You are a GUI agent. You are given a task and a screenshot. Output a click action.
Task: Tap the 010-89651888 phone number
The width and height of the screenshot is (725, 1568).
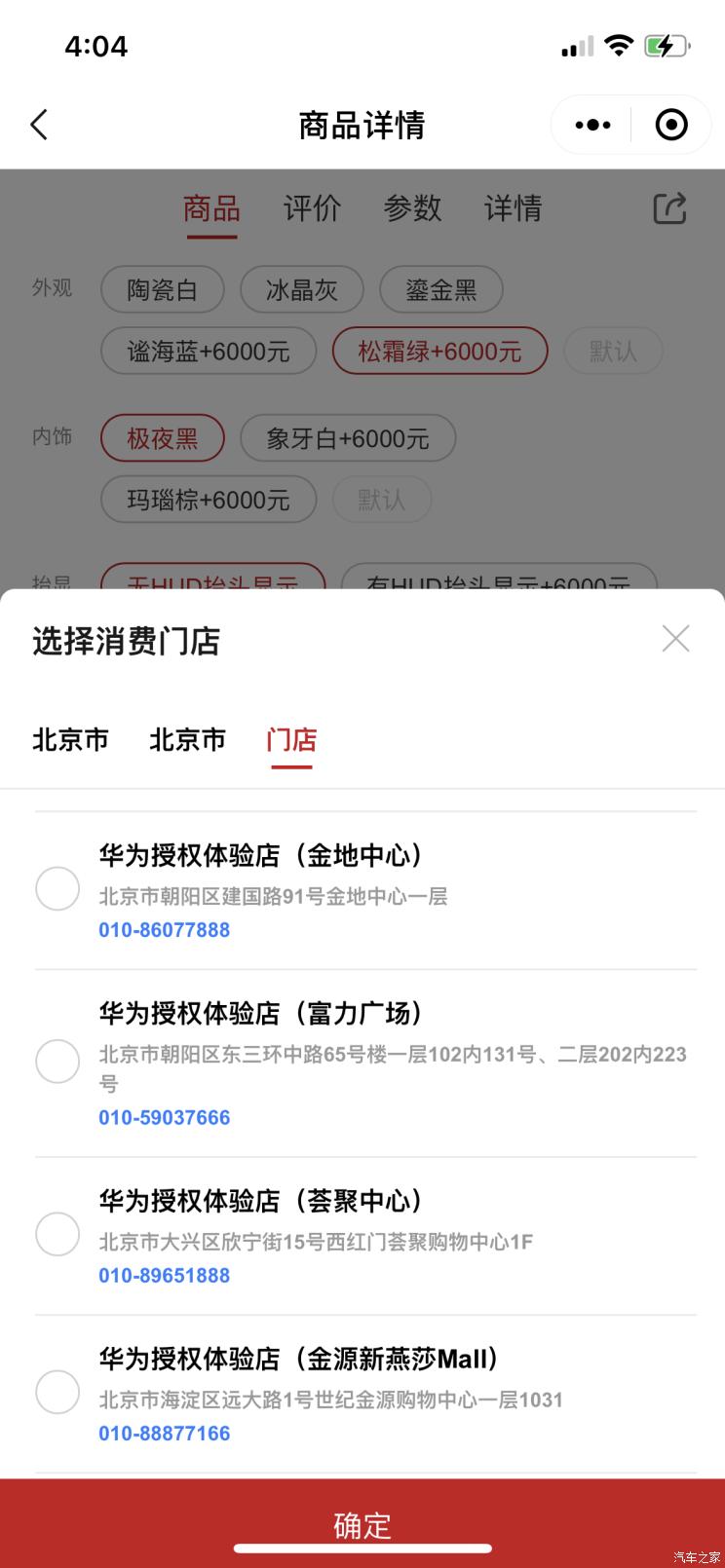click(165, 1275)
